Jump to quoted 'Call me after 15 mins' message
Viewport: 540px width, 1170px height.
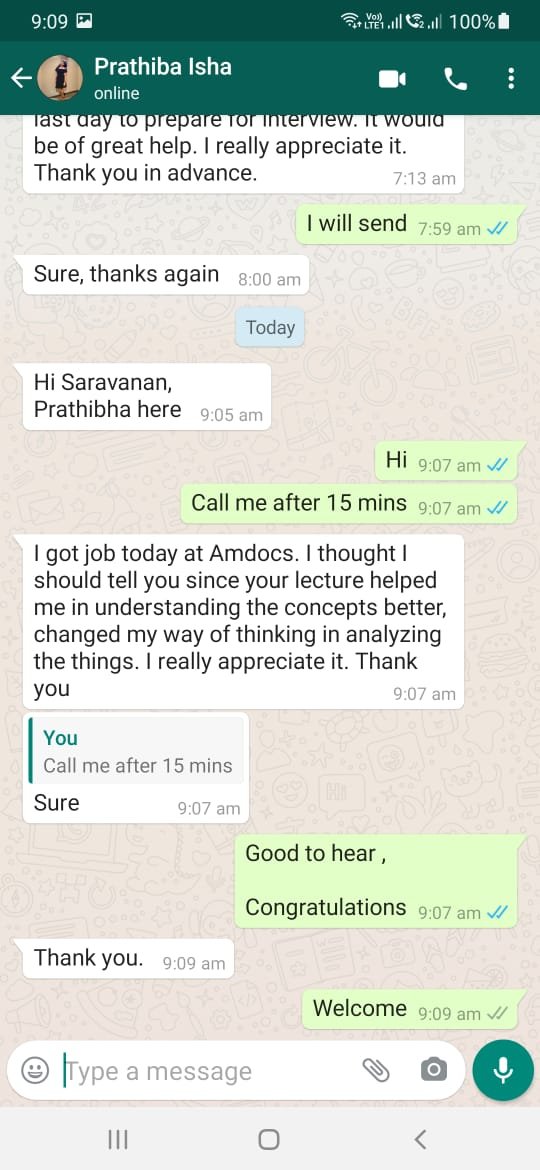pyautogui.click(x=136, y=751)
